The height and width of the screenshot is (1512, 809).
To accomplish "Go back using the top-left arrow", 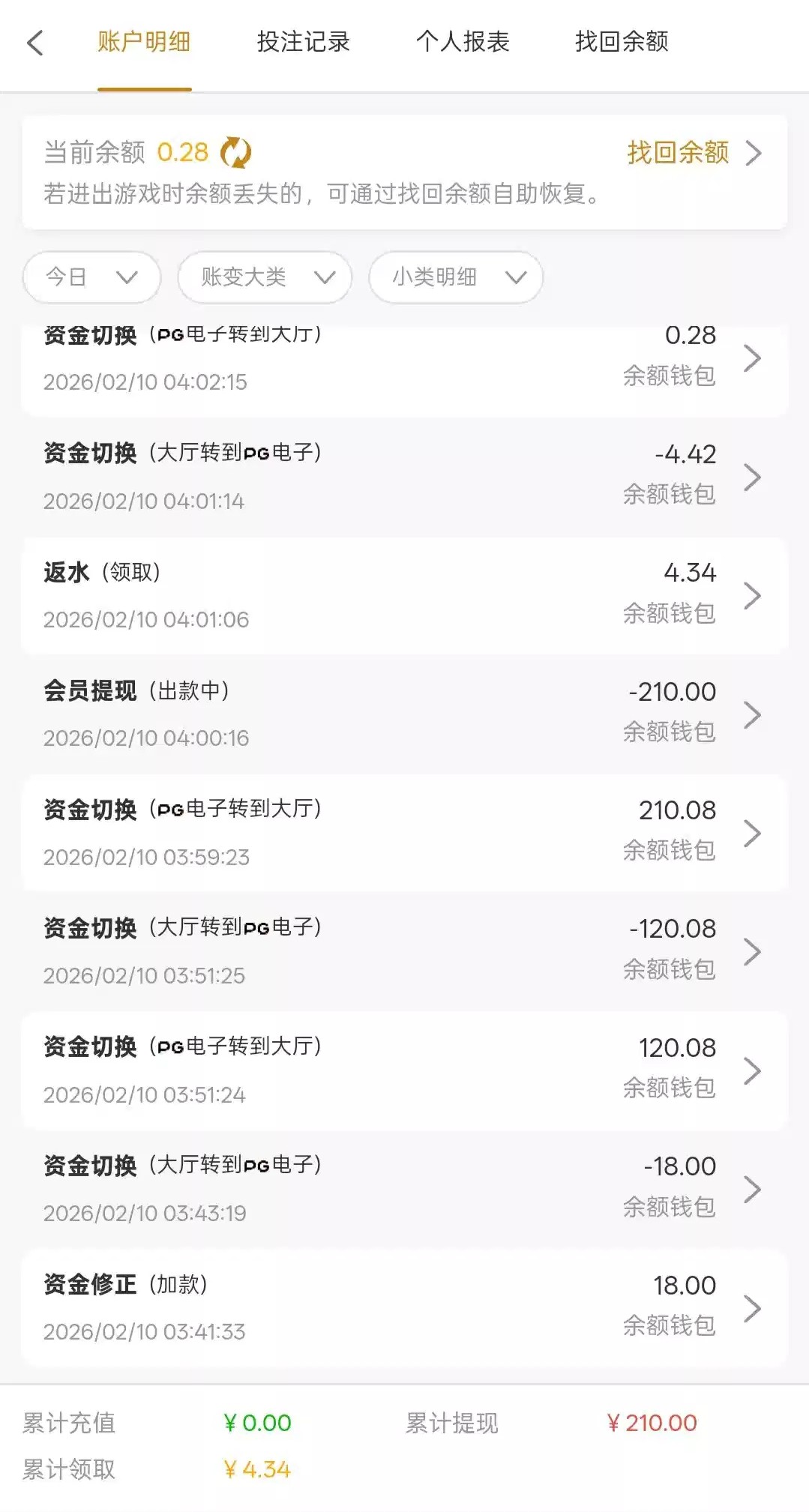I will click(x=35, y=43).
